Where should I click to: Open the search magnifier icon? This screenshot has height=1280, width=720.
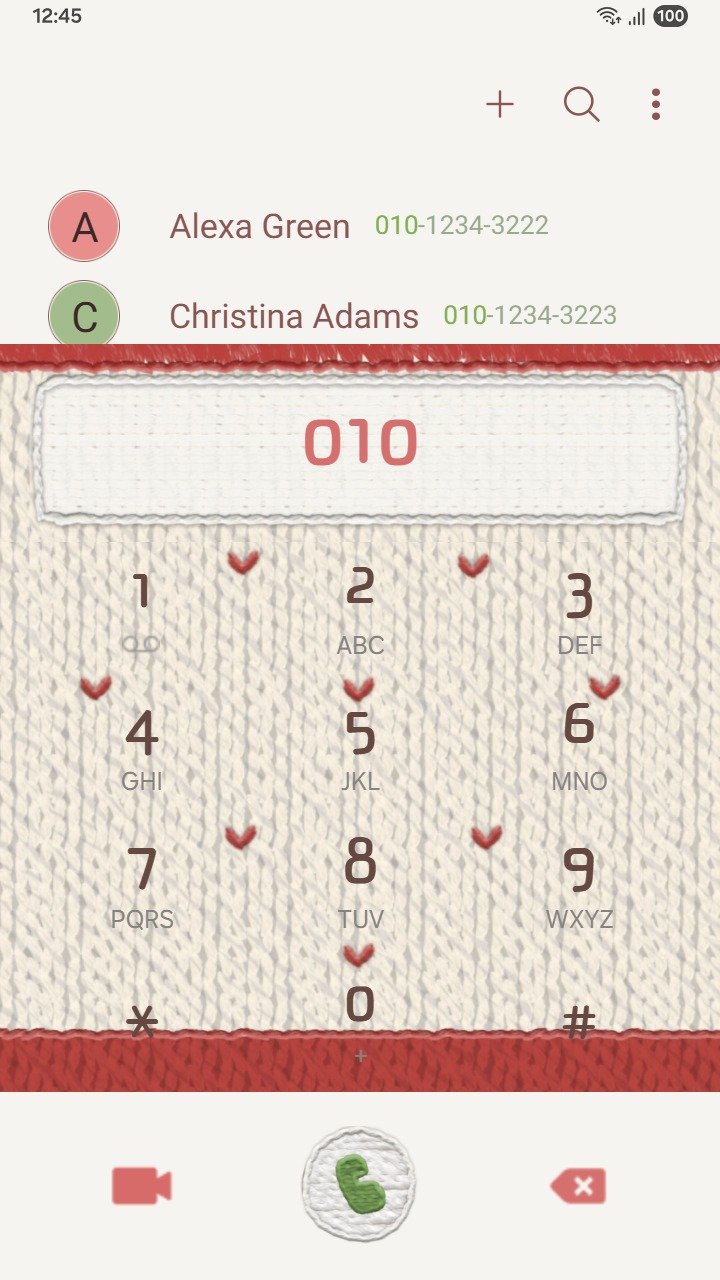click(581, 104)
